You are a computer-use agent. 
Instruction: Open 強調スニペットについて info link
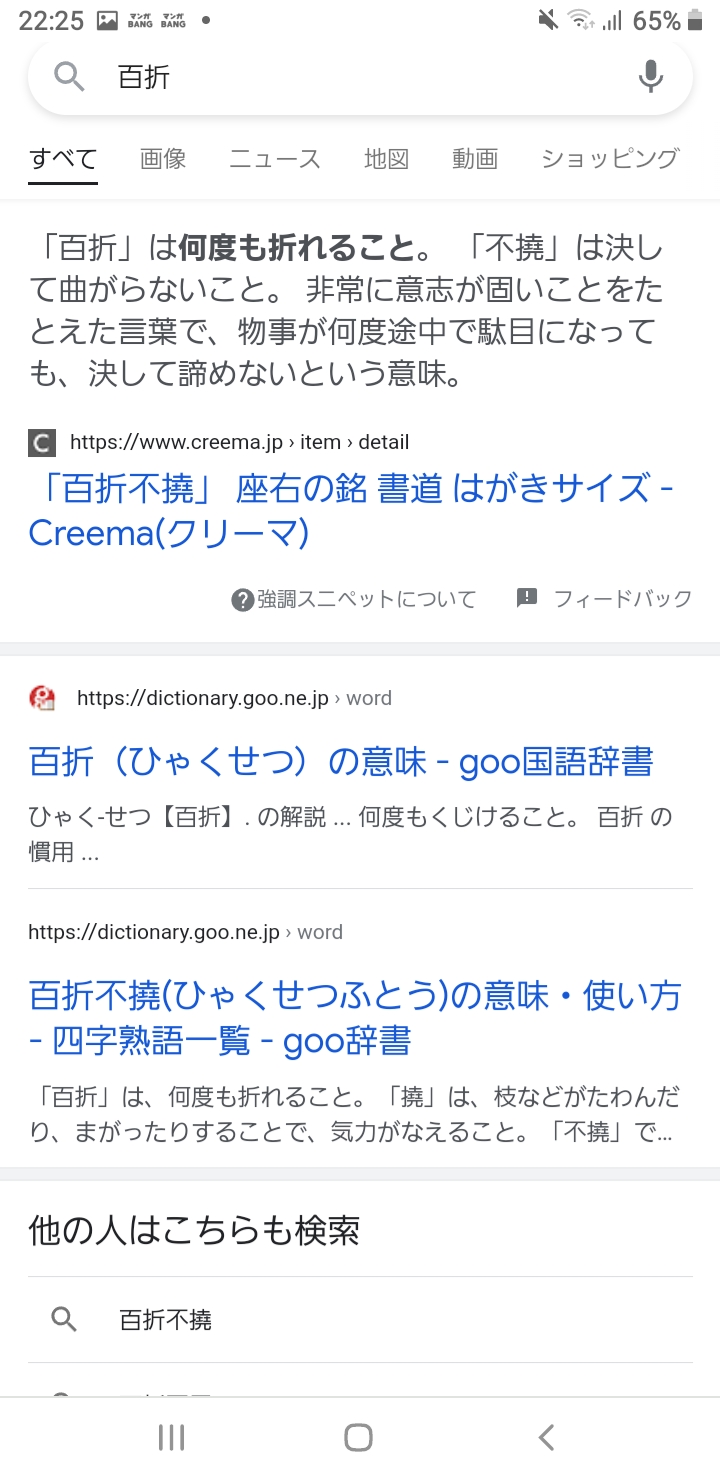tap(354, 599)
